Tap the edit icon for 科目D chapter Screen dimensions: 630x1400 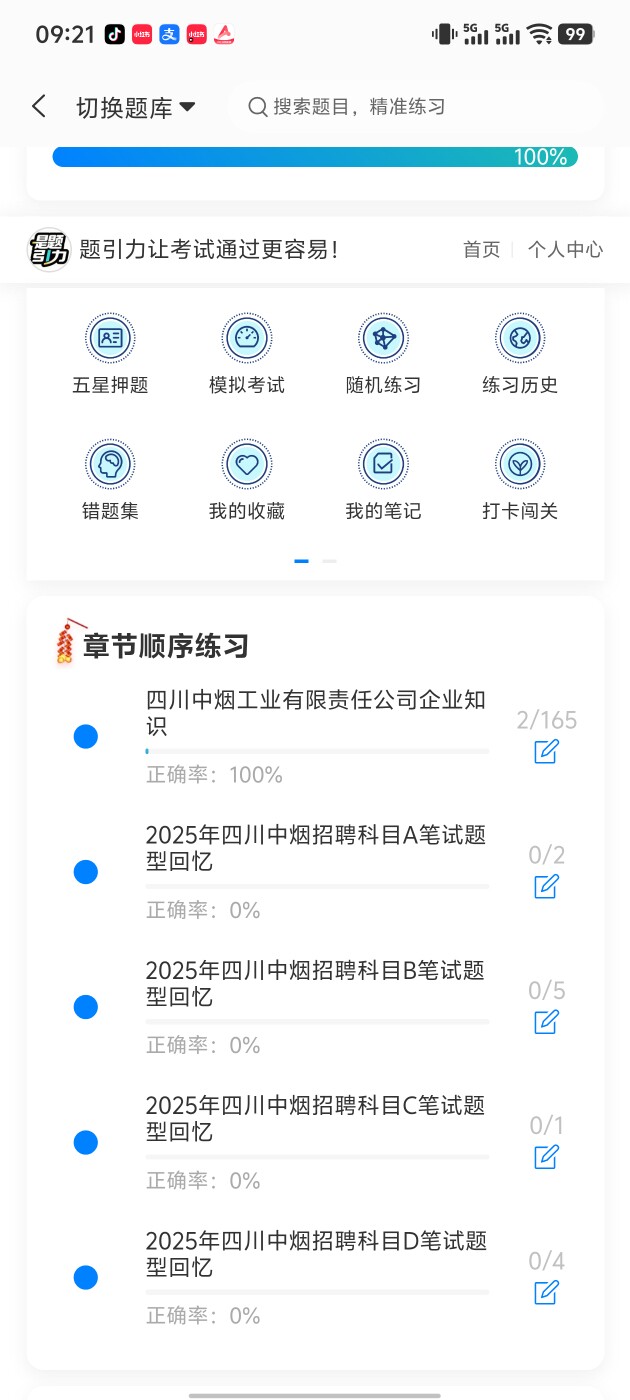point(546,1292)
